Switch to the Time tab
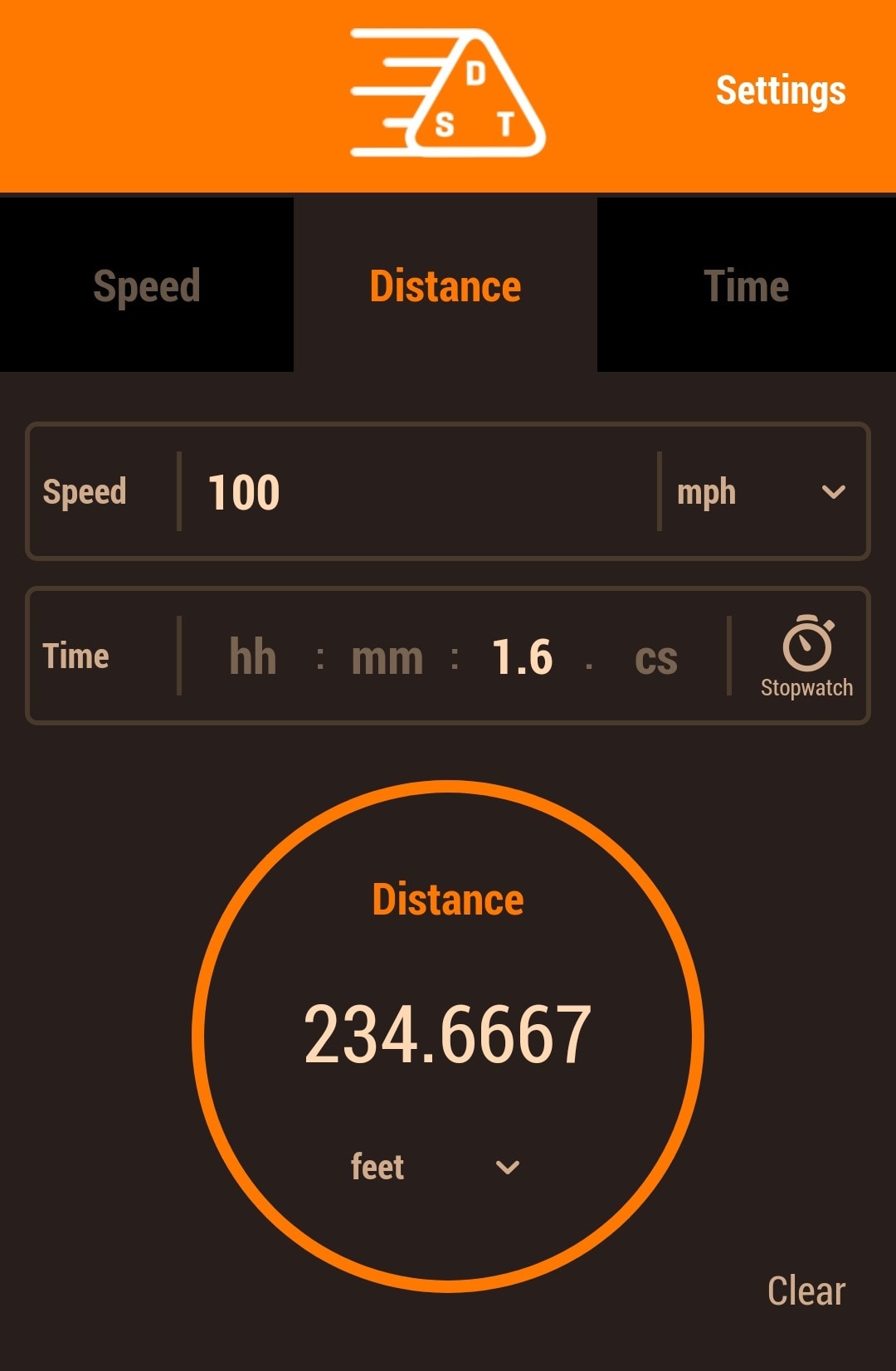This screenshot has height=1371, width=896. (x=746, y=285)
